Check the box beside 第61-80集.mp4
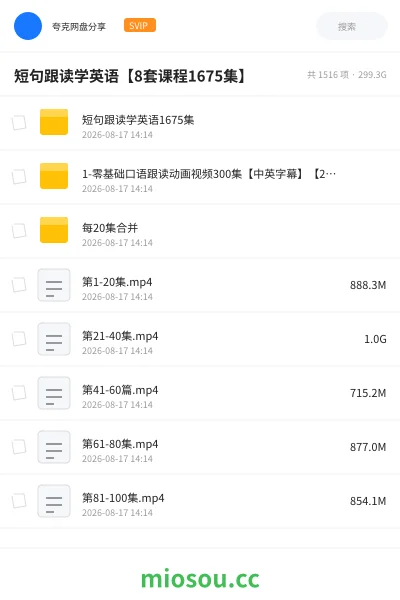The width and height of the screenshot is (400, 600). (19, 447)
